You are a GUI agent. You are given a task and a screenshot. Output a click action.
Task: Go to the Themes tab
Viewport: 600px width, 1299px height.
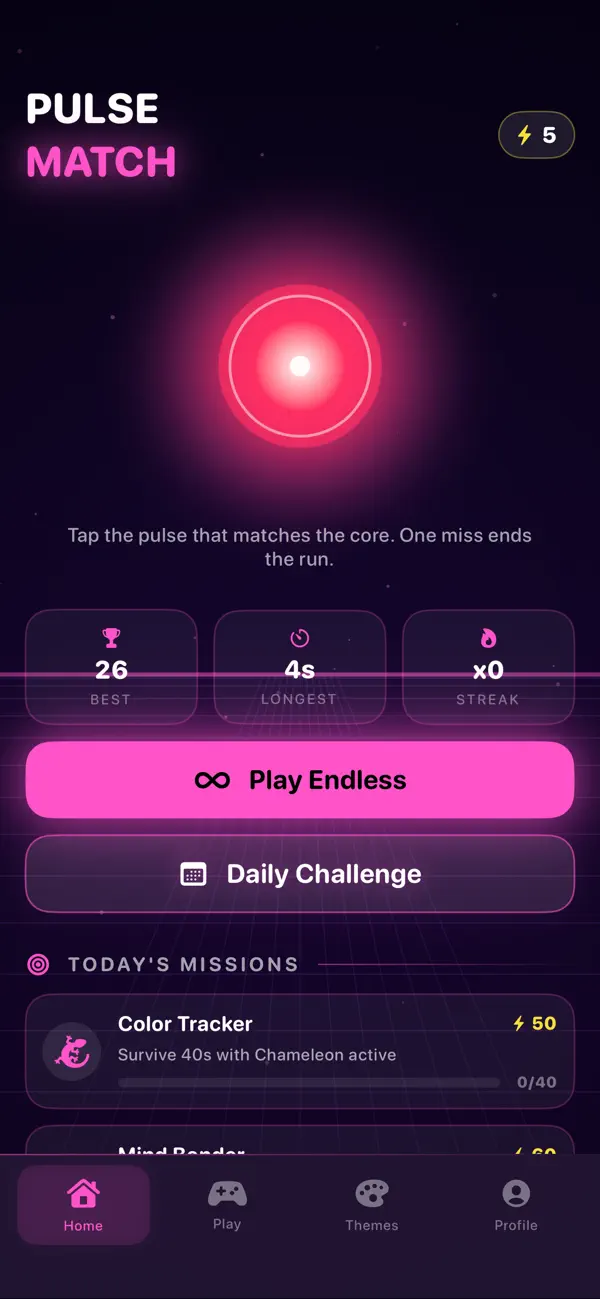pos(372,1205)
